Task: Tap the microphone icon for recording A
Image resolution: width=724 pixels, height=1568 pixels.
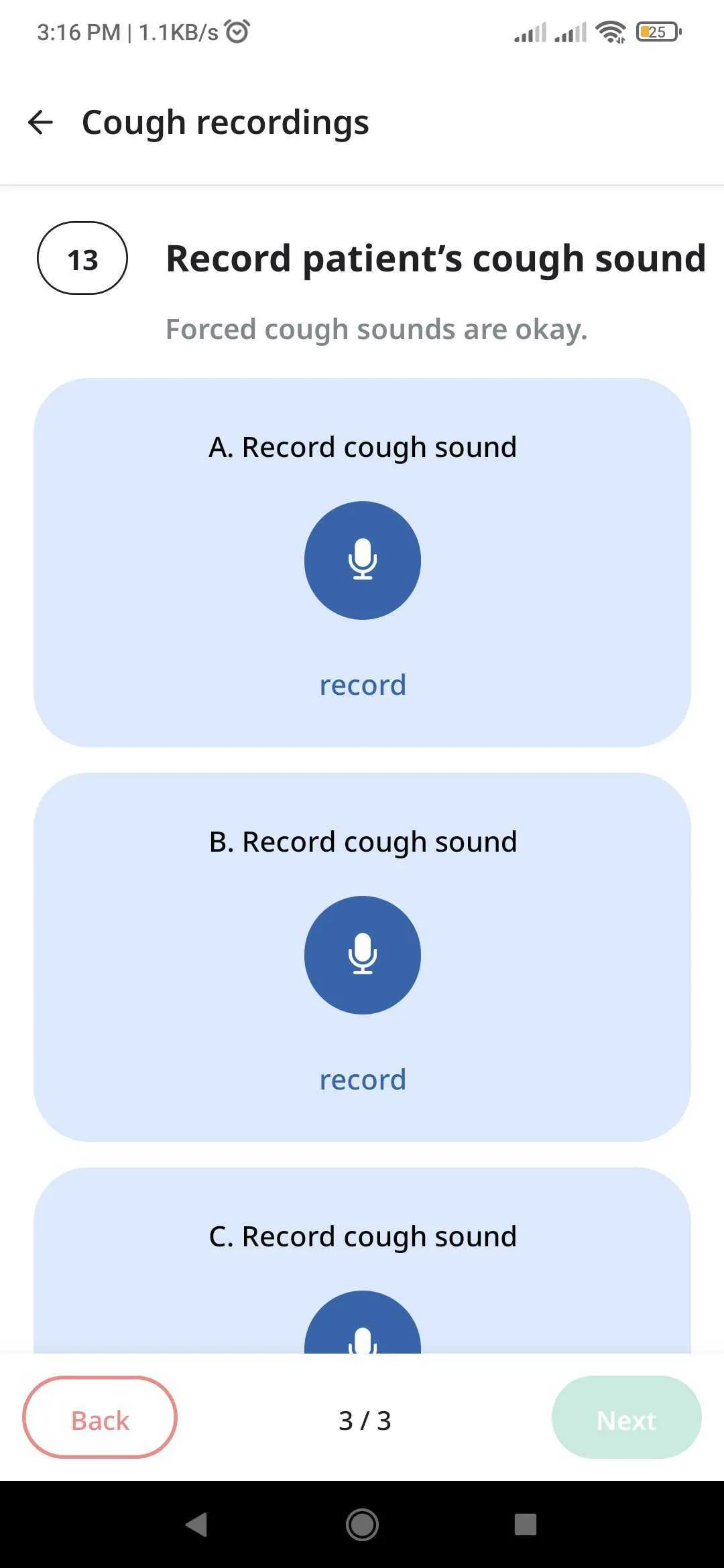Action: (x=362, y=561)
